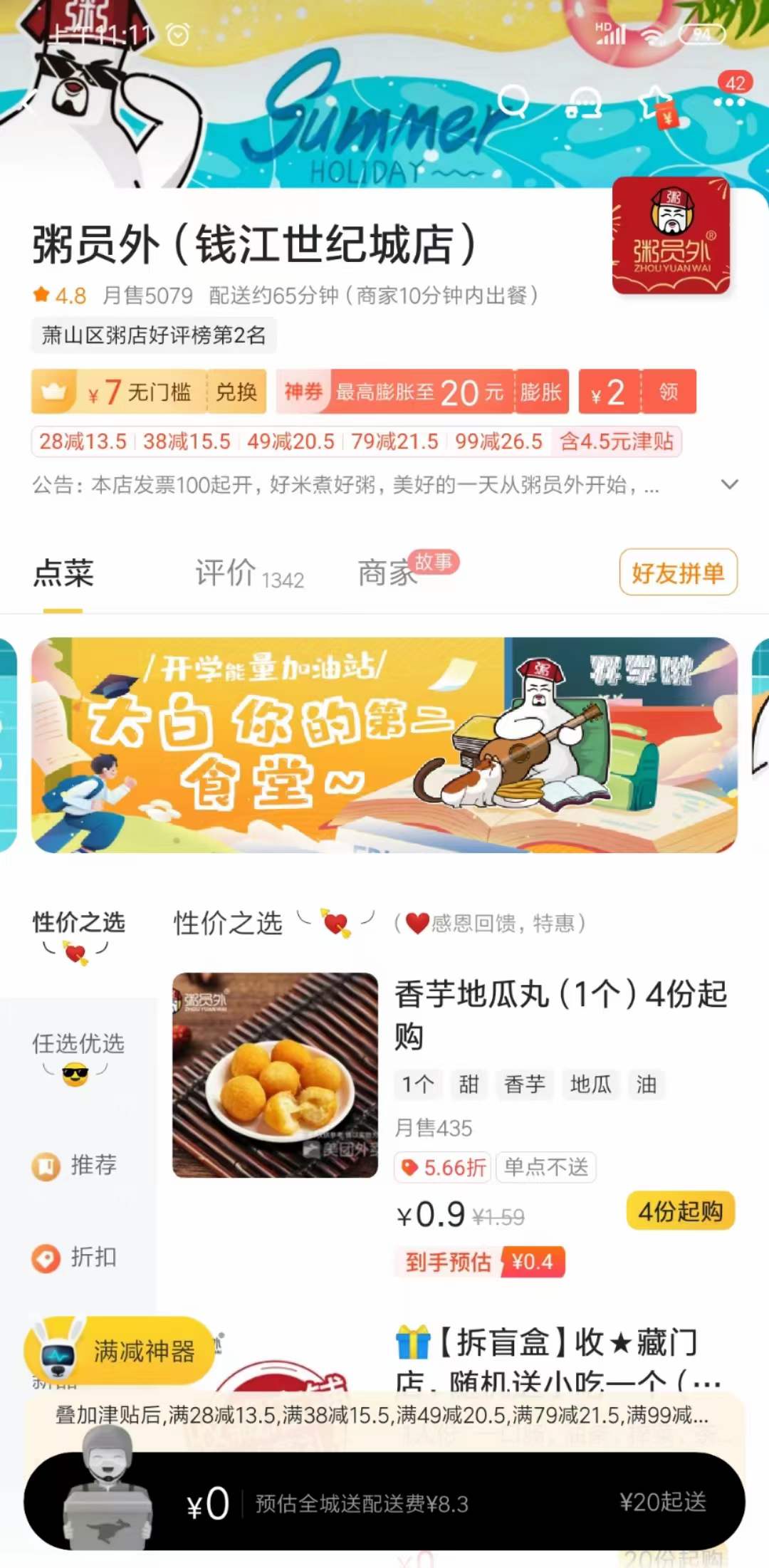The height and width of the screenshot is (1568, 769).
Task: Select the 推荐 menu category
Action: click(77, 1166)
